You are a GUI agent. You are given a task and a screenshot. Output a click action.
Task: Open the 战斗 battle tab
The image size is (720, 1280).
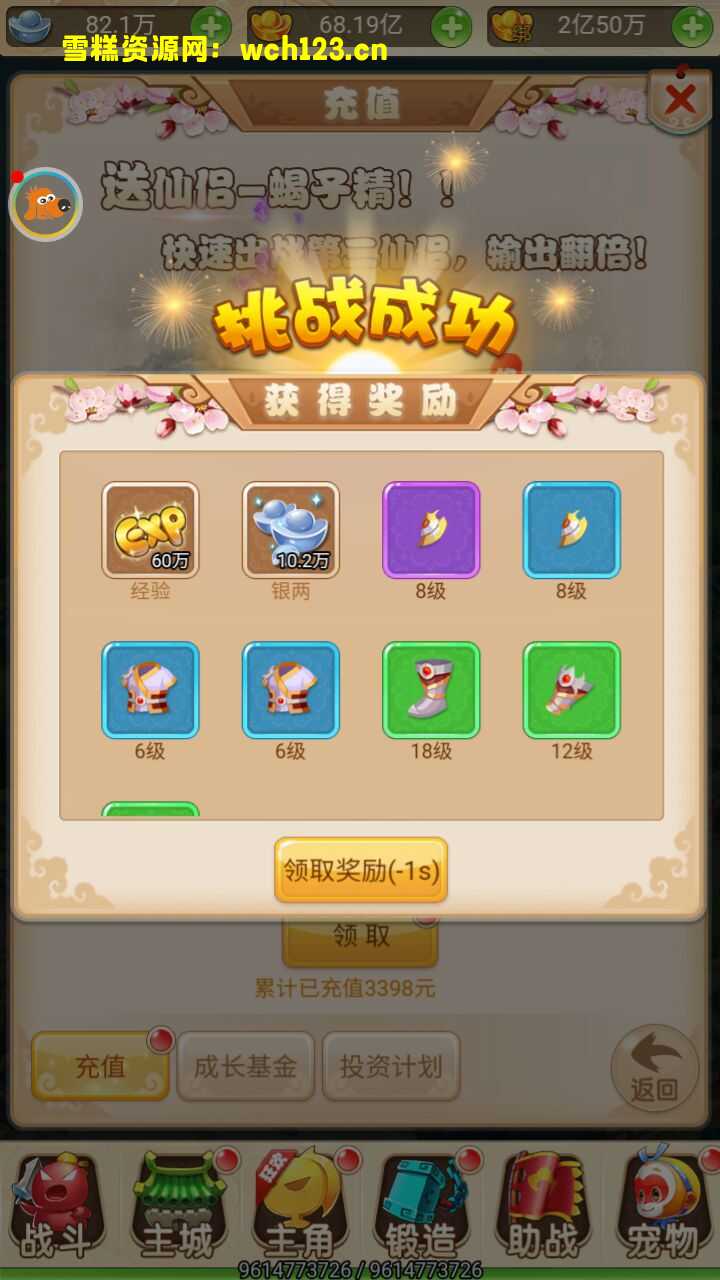[x=58, y=1207]
